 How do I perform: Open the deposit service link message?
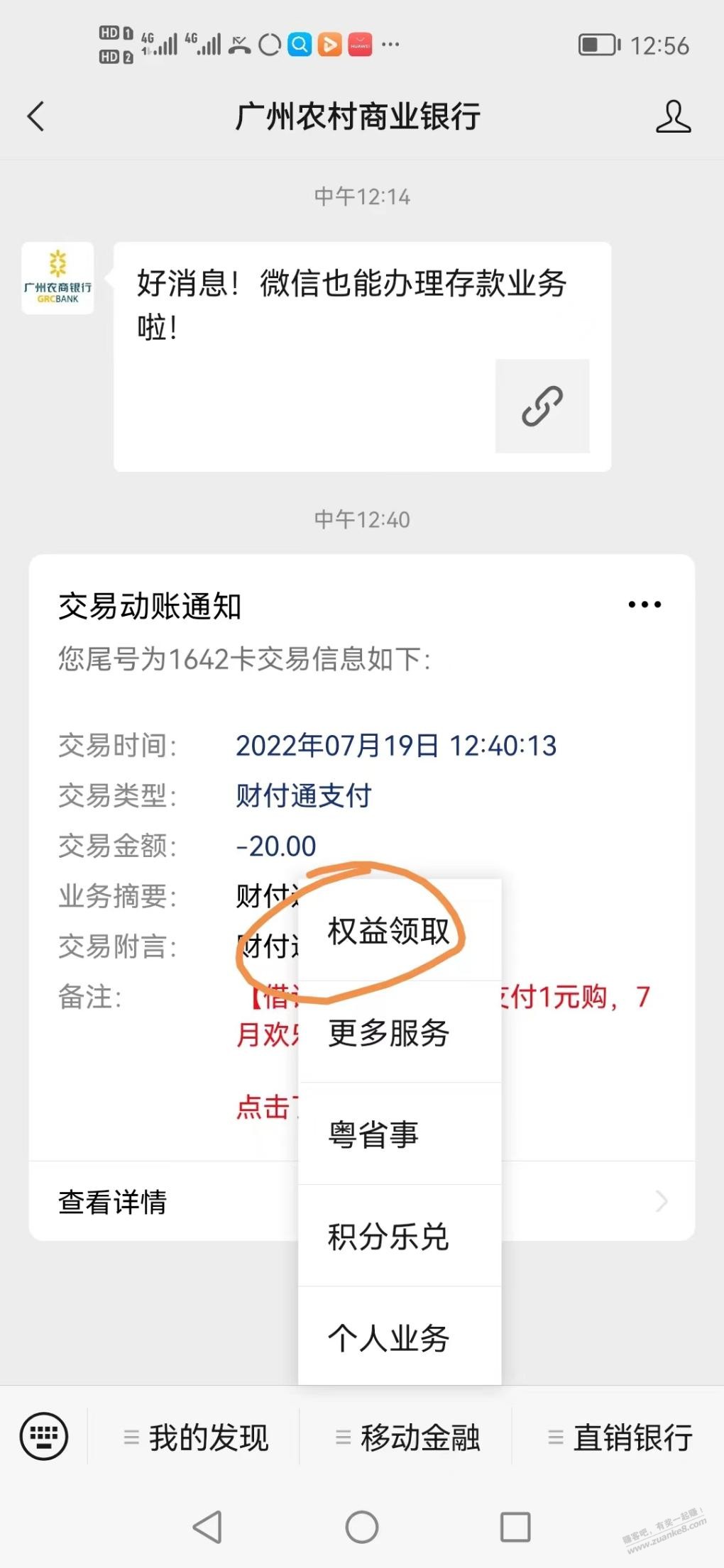[362, 357]
